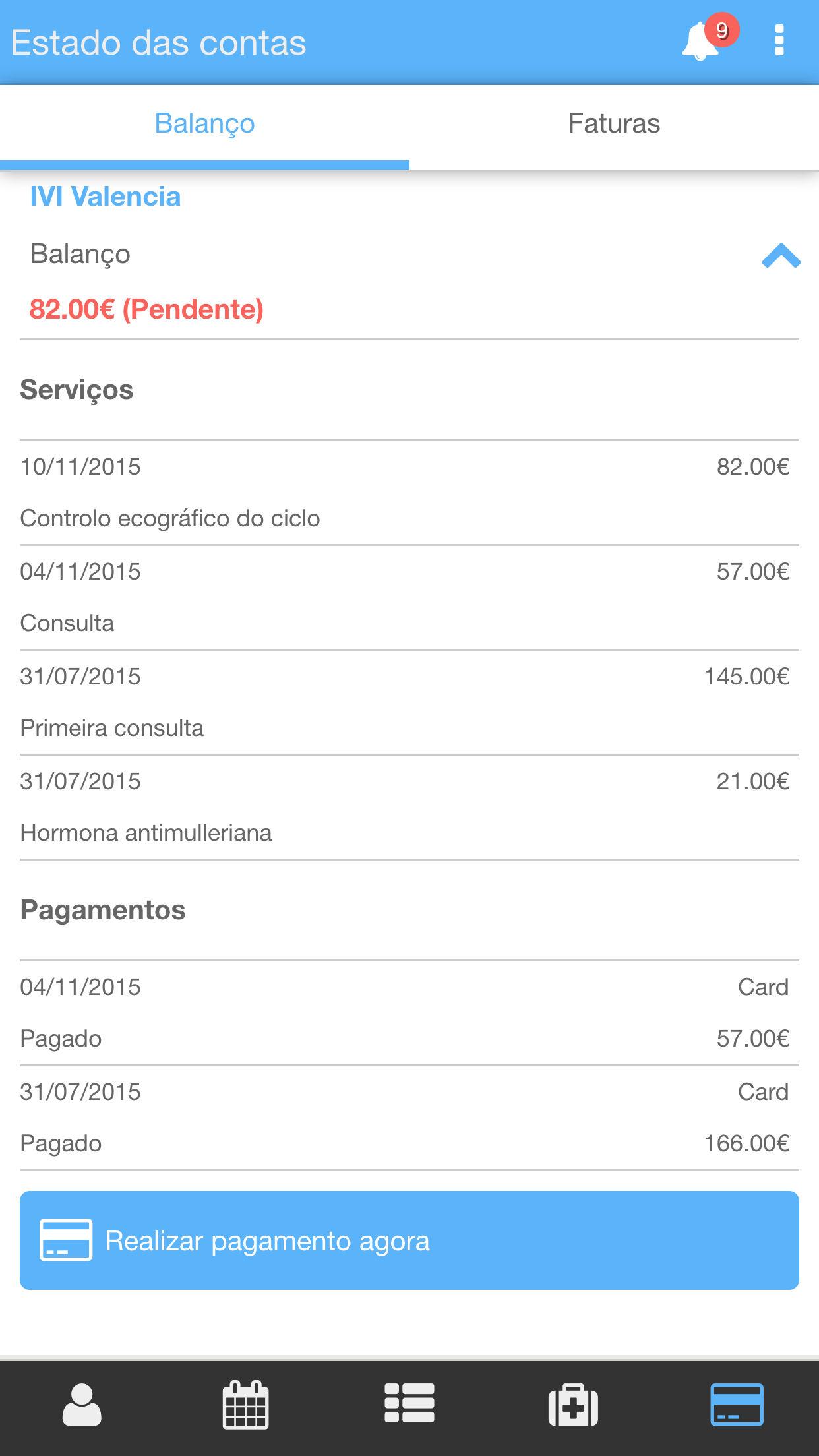Open the profile tab in bottom bar
The image size is (819, 1456).
tap(82, 1405)
